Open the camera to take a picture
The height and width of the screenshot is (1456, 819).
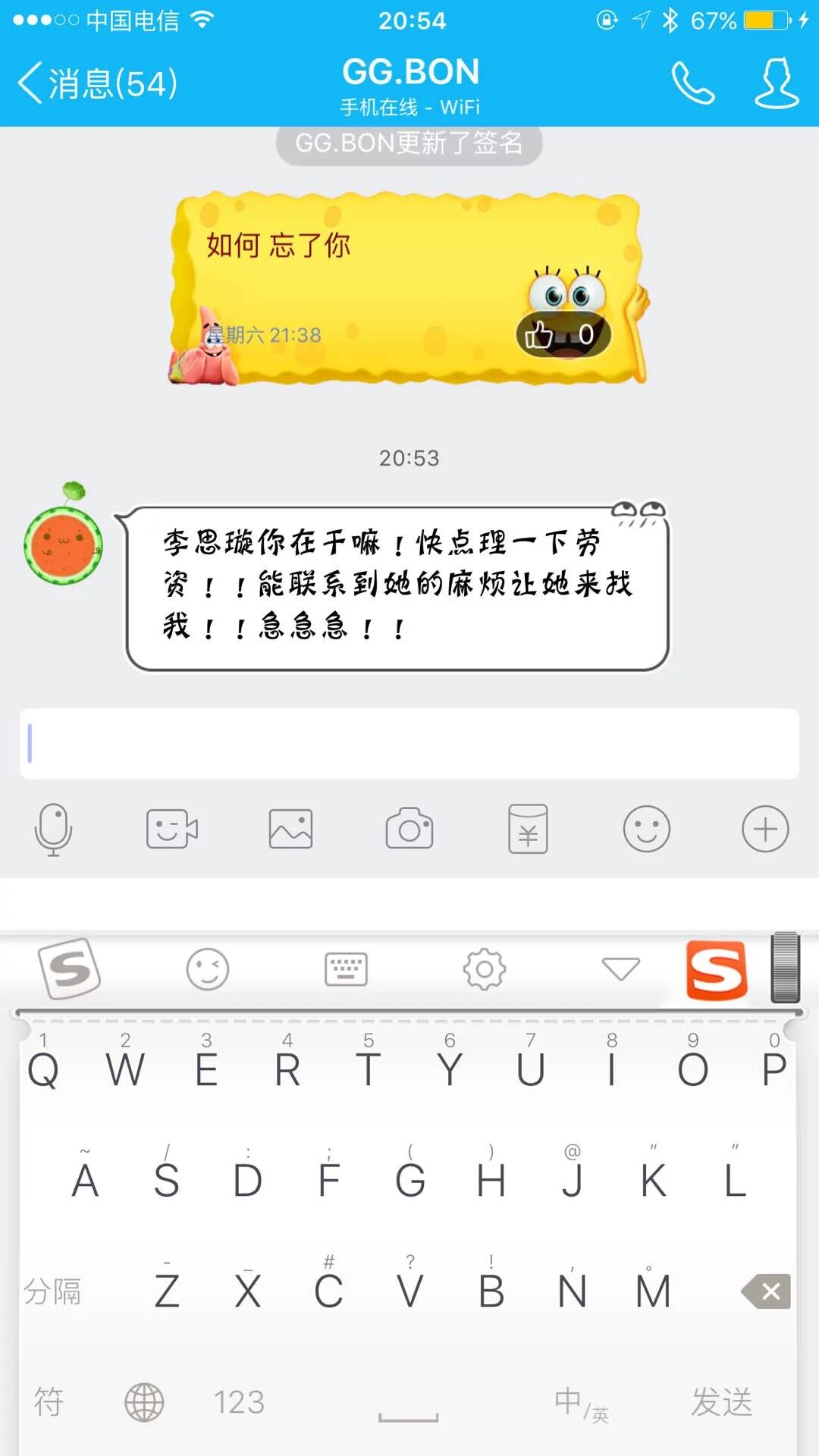(x=409, y=829)
